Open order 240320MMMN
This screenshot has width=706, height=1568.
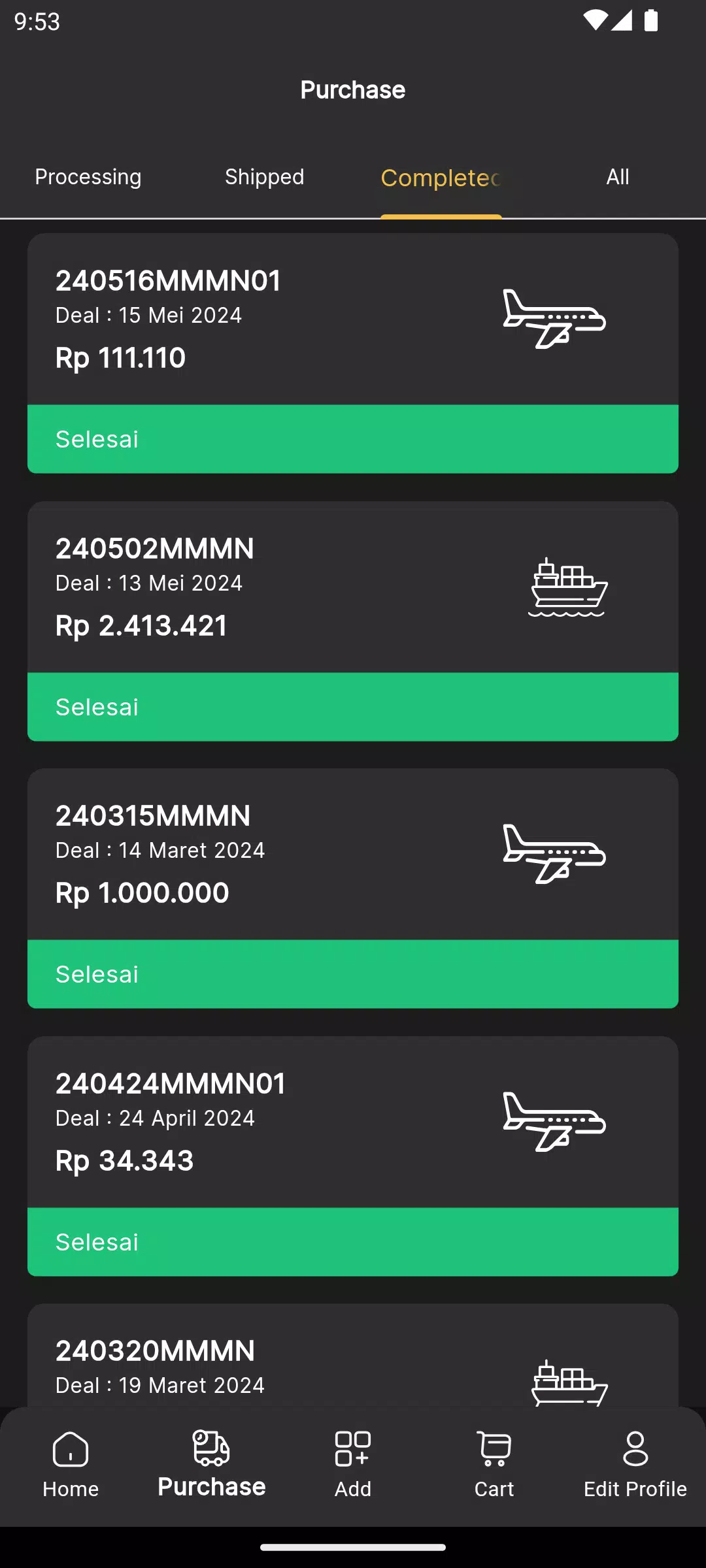[353, 1356]
